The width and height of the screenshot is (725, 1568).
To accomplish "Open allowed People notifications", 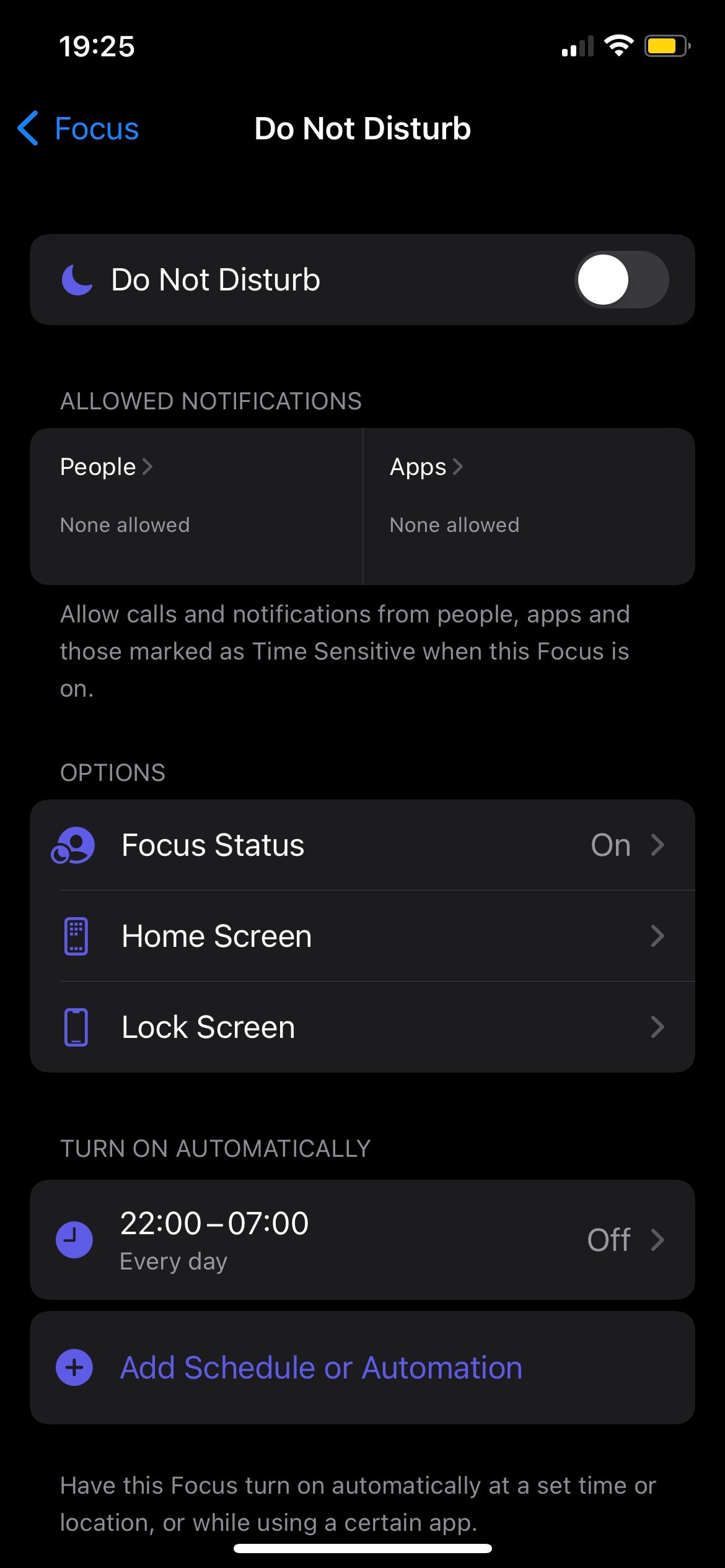I will tap(196, 505).
